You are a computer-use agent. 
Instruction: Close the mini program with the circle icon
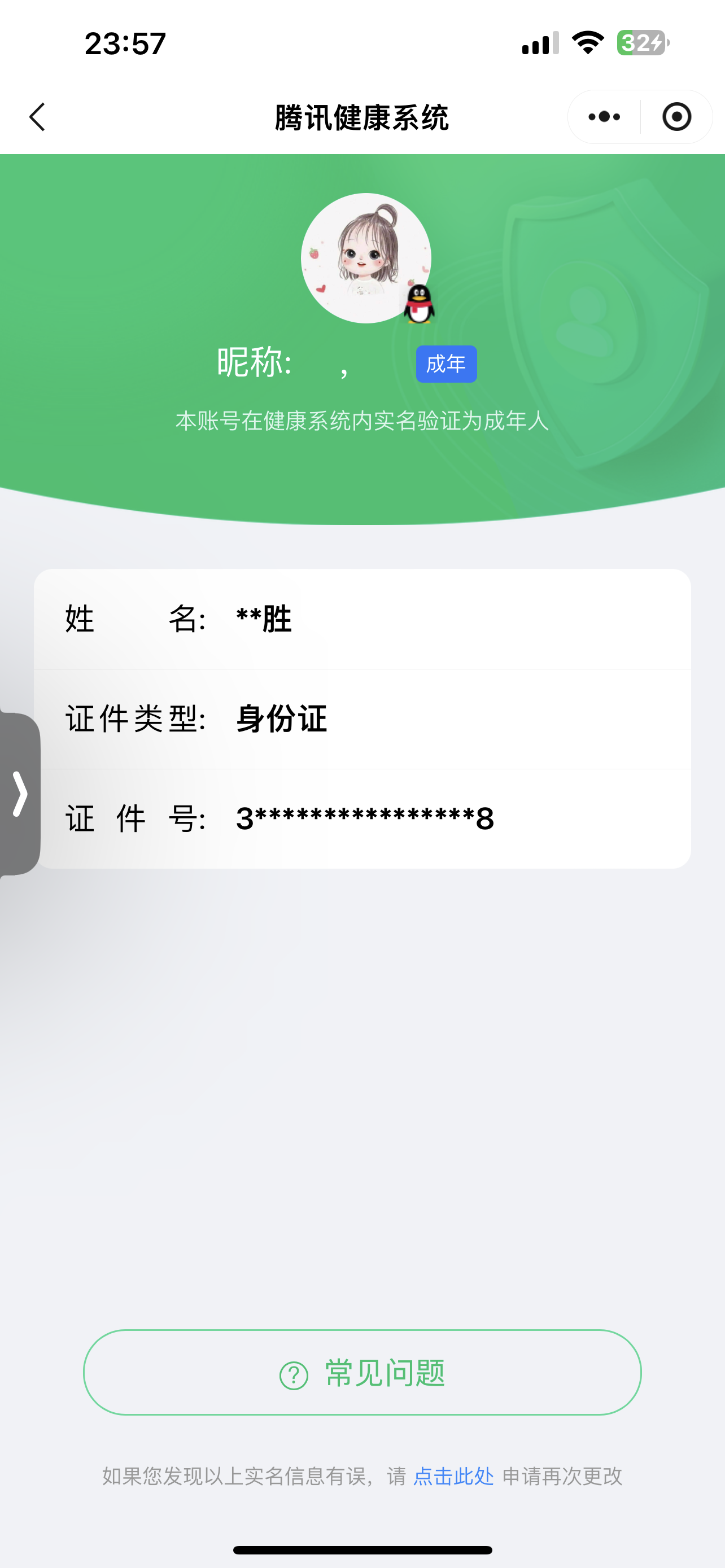pos(676,117)
